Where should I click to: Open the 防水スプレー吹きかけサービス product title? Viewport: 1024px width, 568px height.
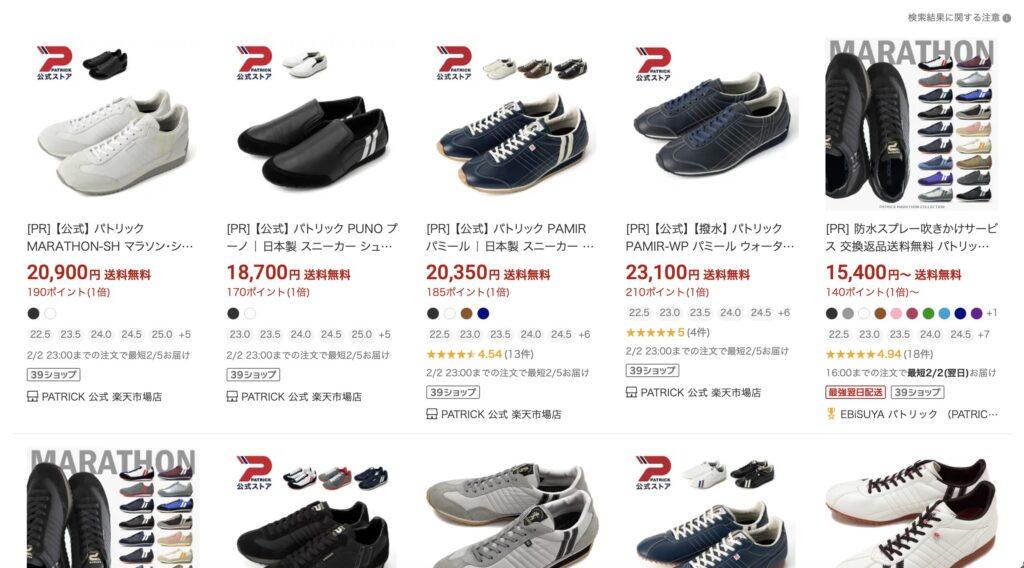pos(910,237)
